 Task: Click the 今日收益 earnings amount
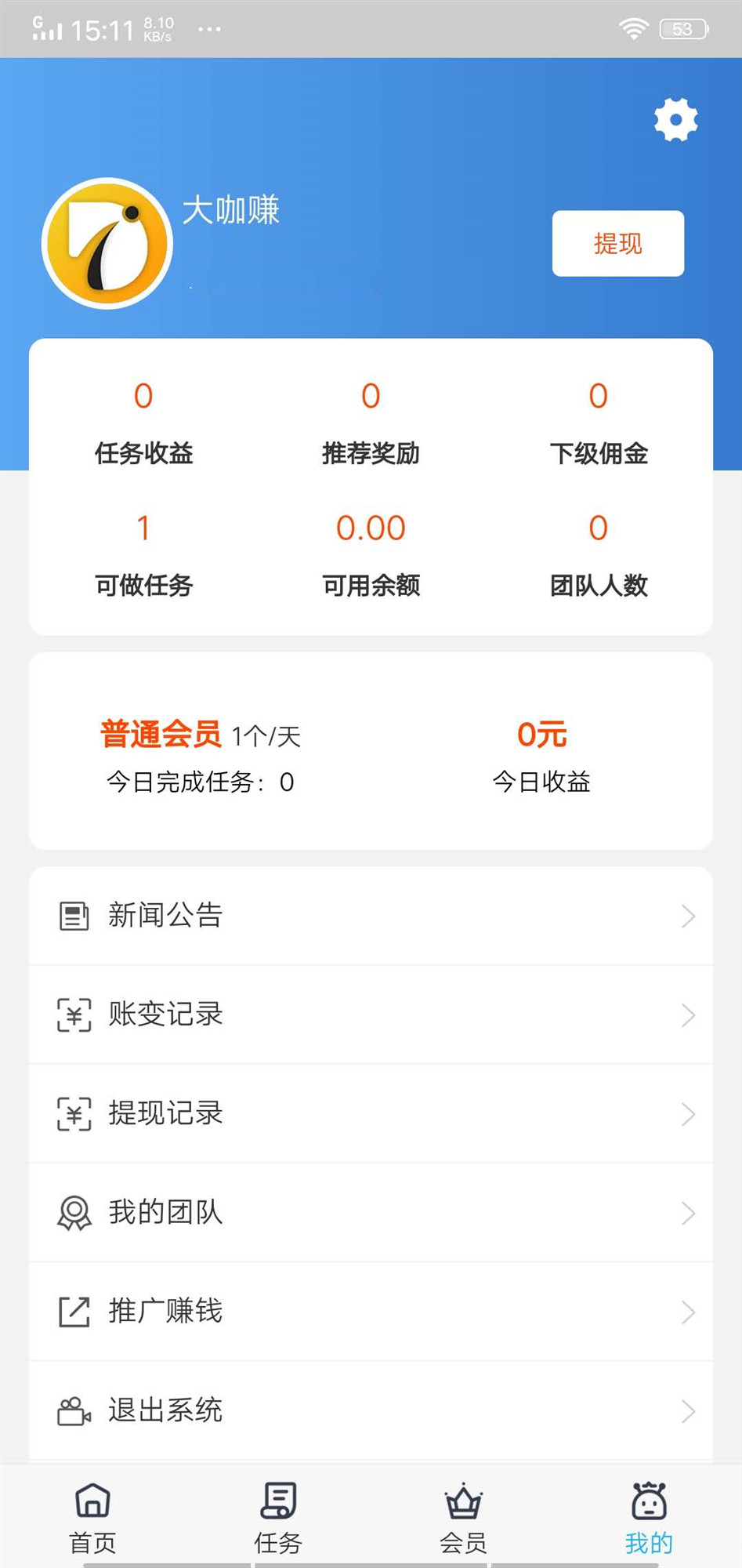(542, 735)
